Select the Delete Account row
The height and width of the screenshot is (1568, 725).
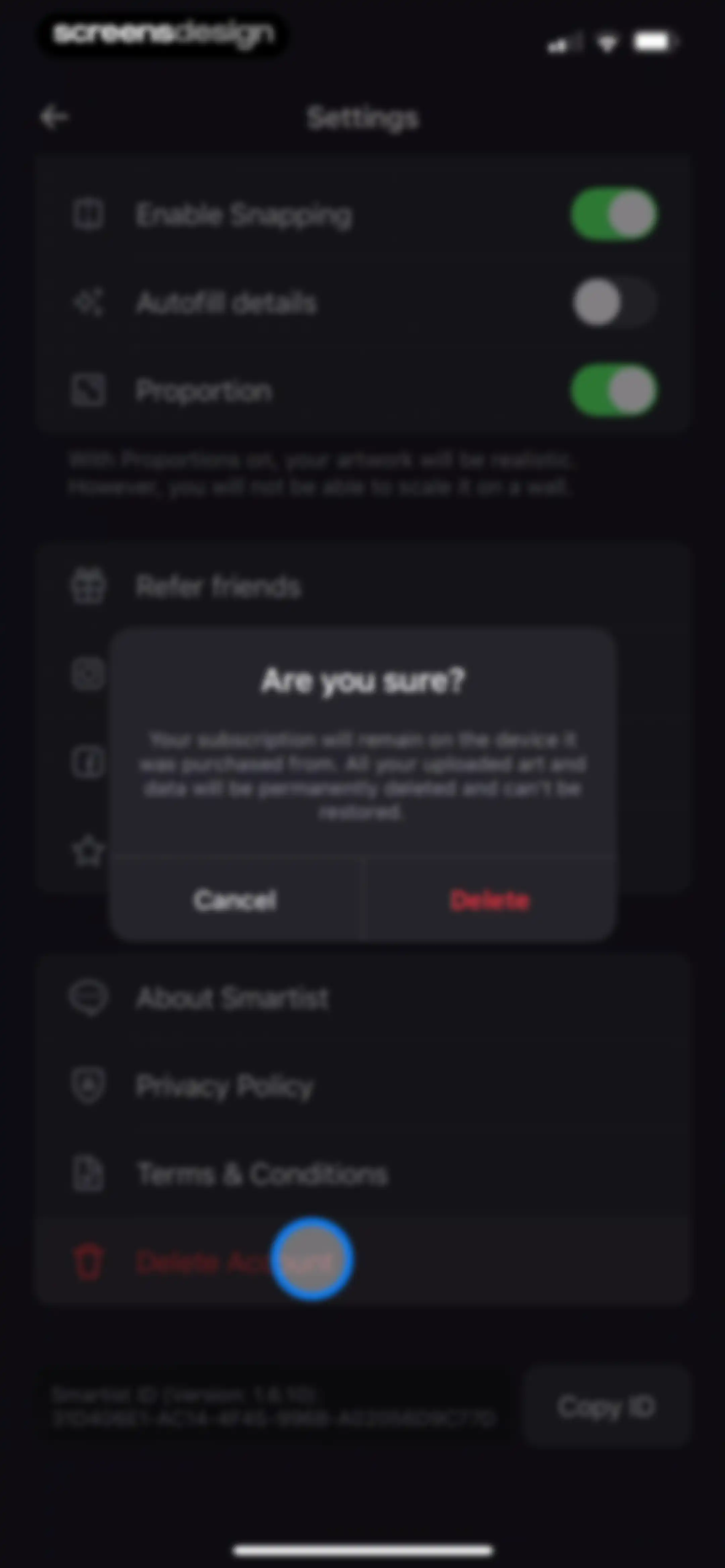click(x=362, y=1262)
